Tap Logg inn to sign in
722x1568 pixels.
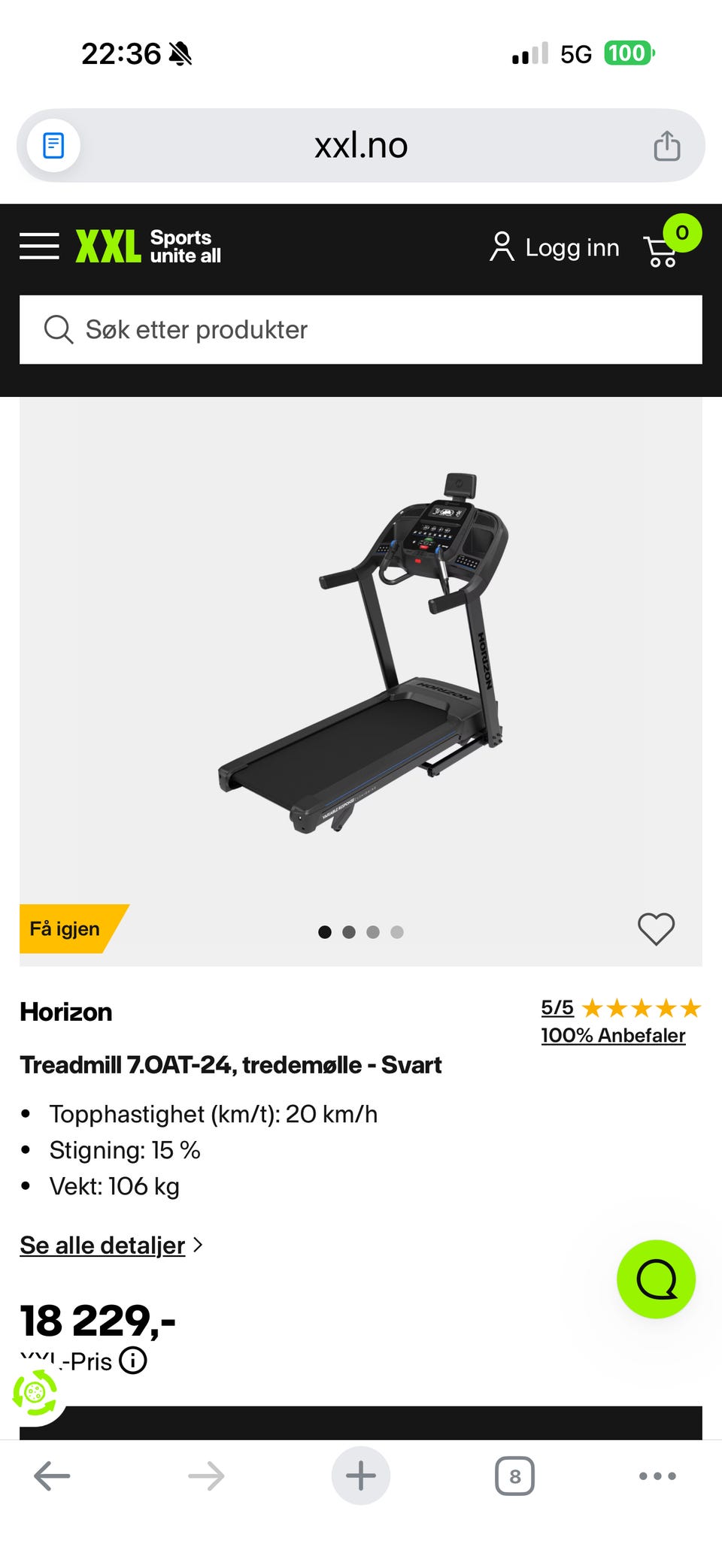[x=555, y=247]
